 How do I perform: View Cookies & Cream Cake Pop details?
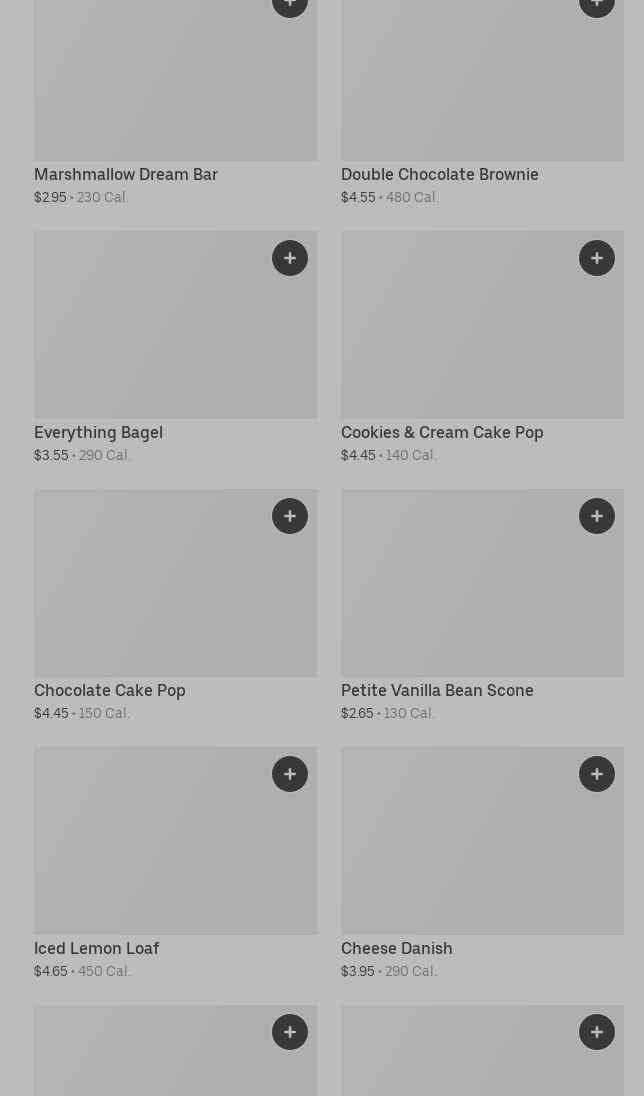tap(442, 433)
